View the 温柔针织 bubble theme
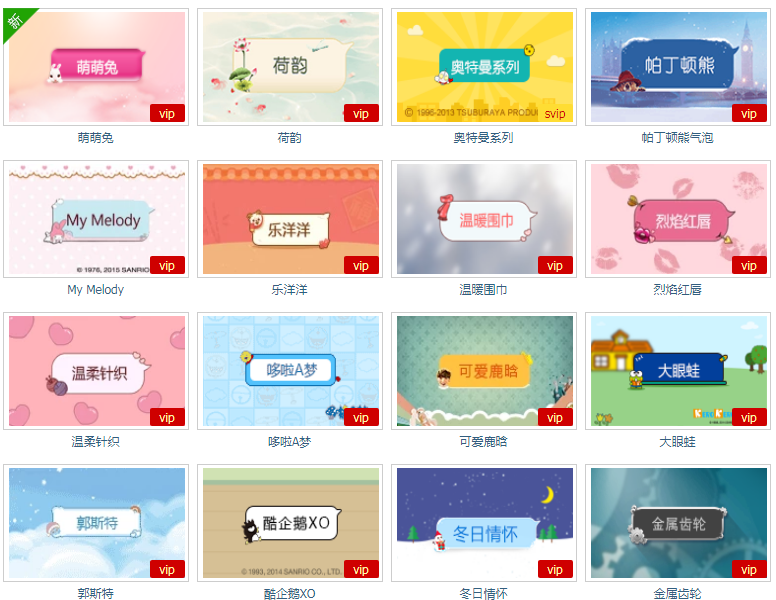This screenshot has width=776, height=600. pyautogui.click(x=97, y=371)
